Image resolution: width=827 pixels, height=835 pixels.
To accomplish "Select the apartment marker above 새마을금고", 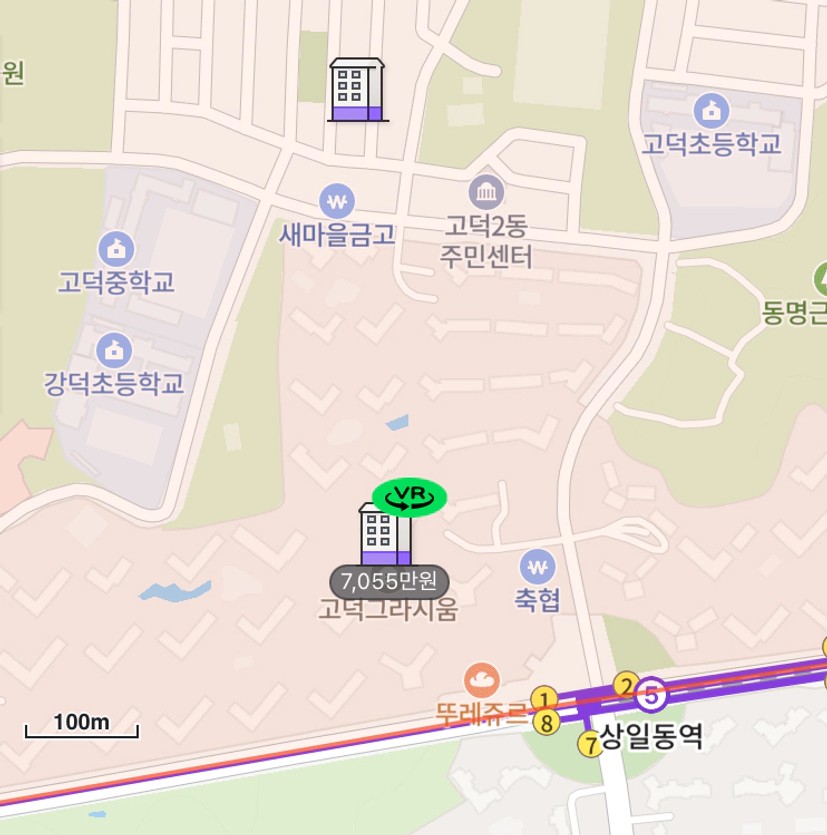I will (357, 90).
